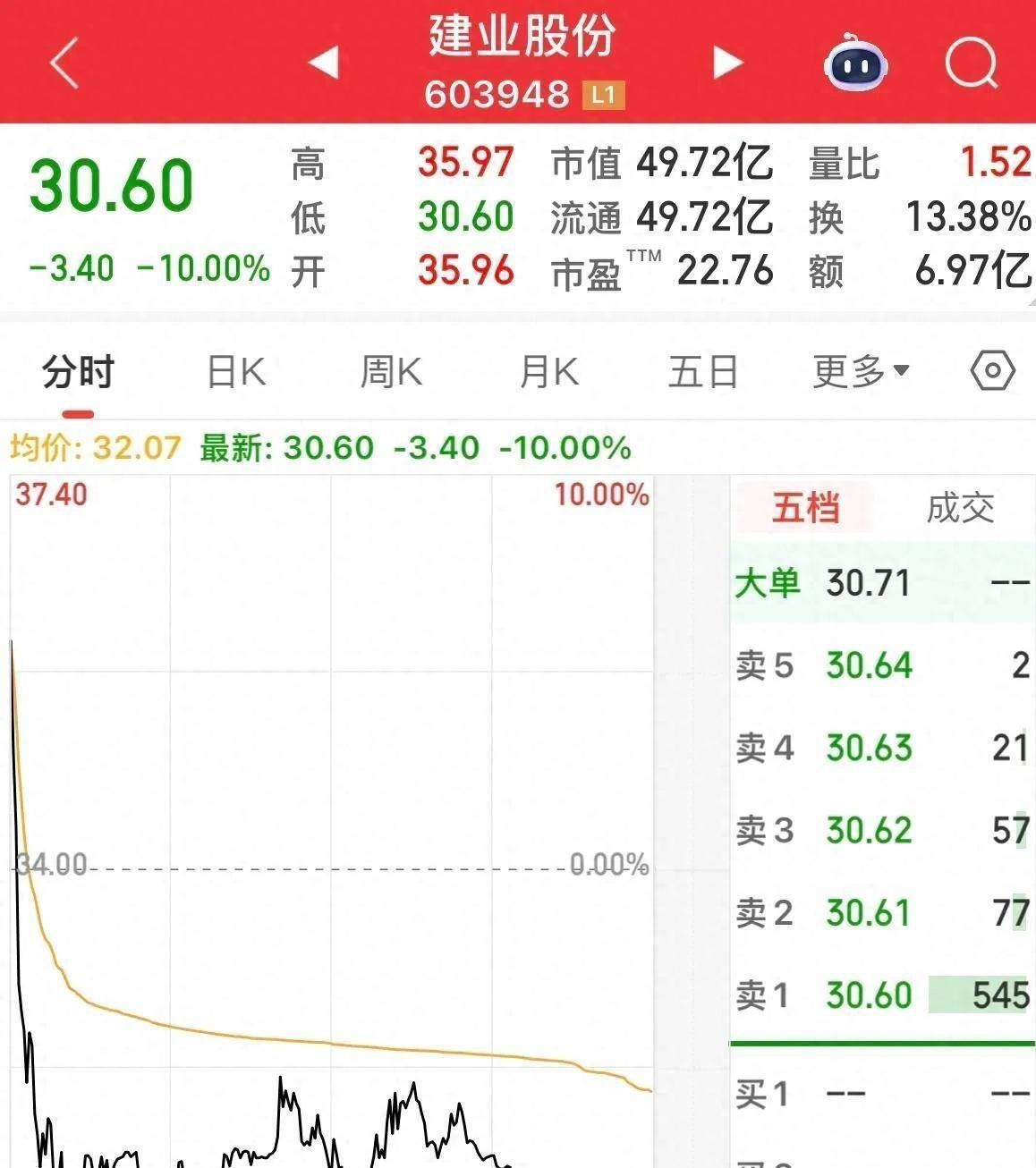Image resolution: width=1036 pixels, height=1168 pixels.
Task: Open the 成交 transactions panel
Action: 958,508
